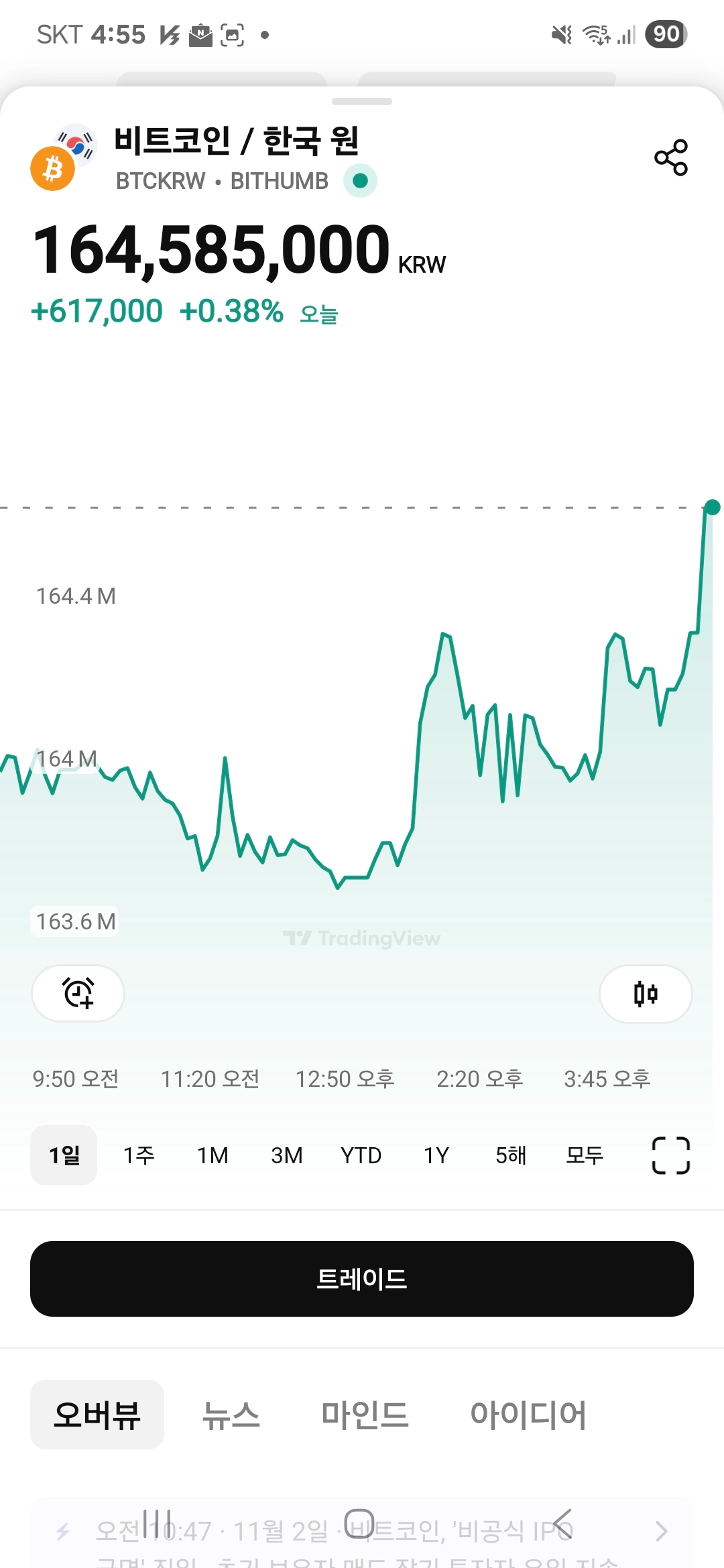This screenshot has width=724, height=1568.
Task: Tap the 트레이드 button
Action: pyautogui.click(x=362, y=1279)
